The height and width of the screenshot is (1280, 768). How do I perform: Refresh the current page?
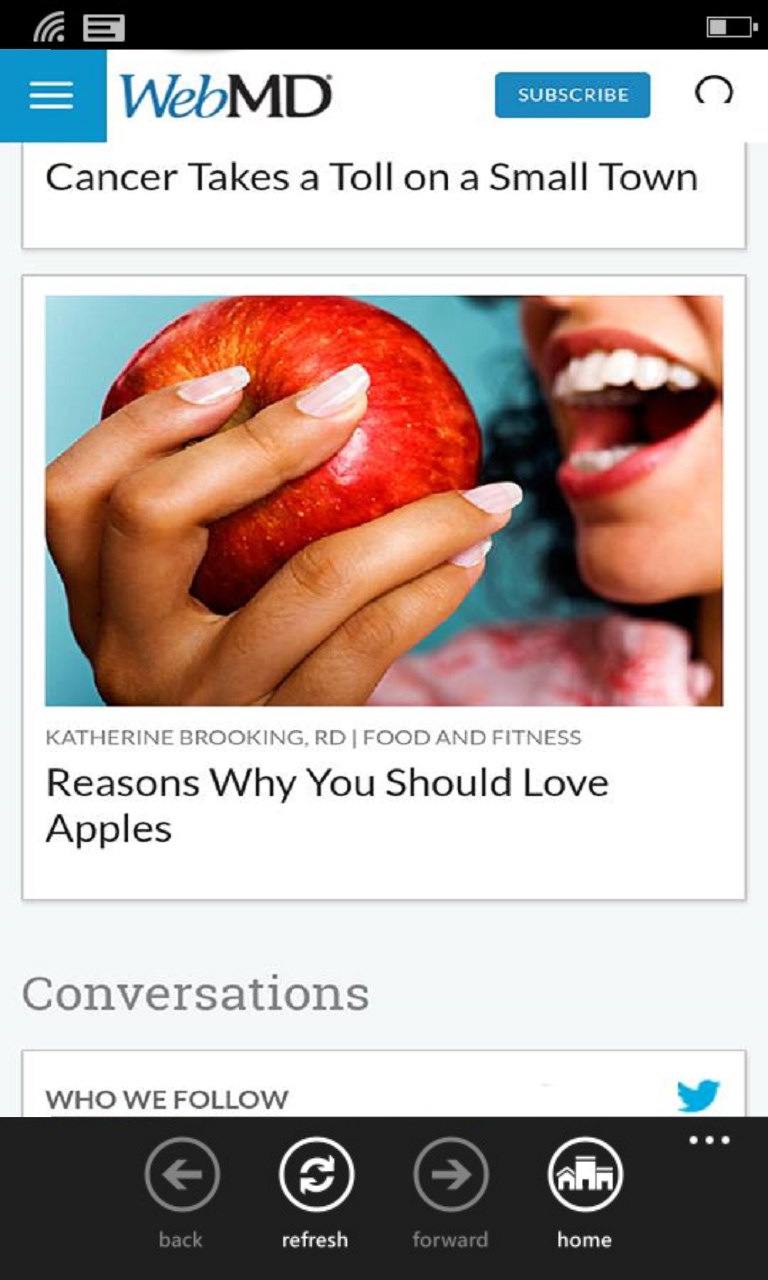pyautogui.click(x=315, y=1176)
